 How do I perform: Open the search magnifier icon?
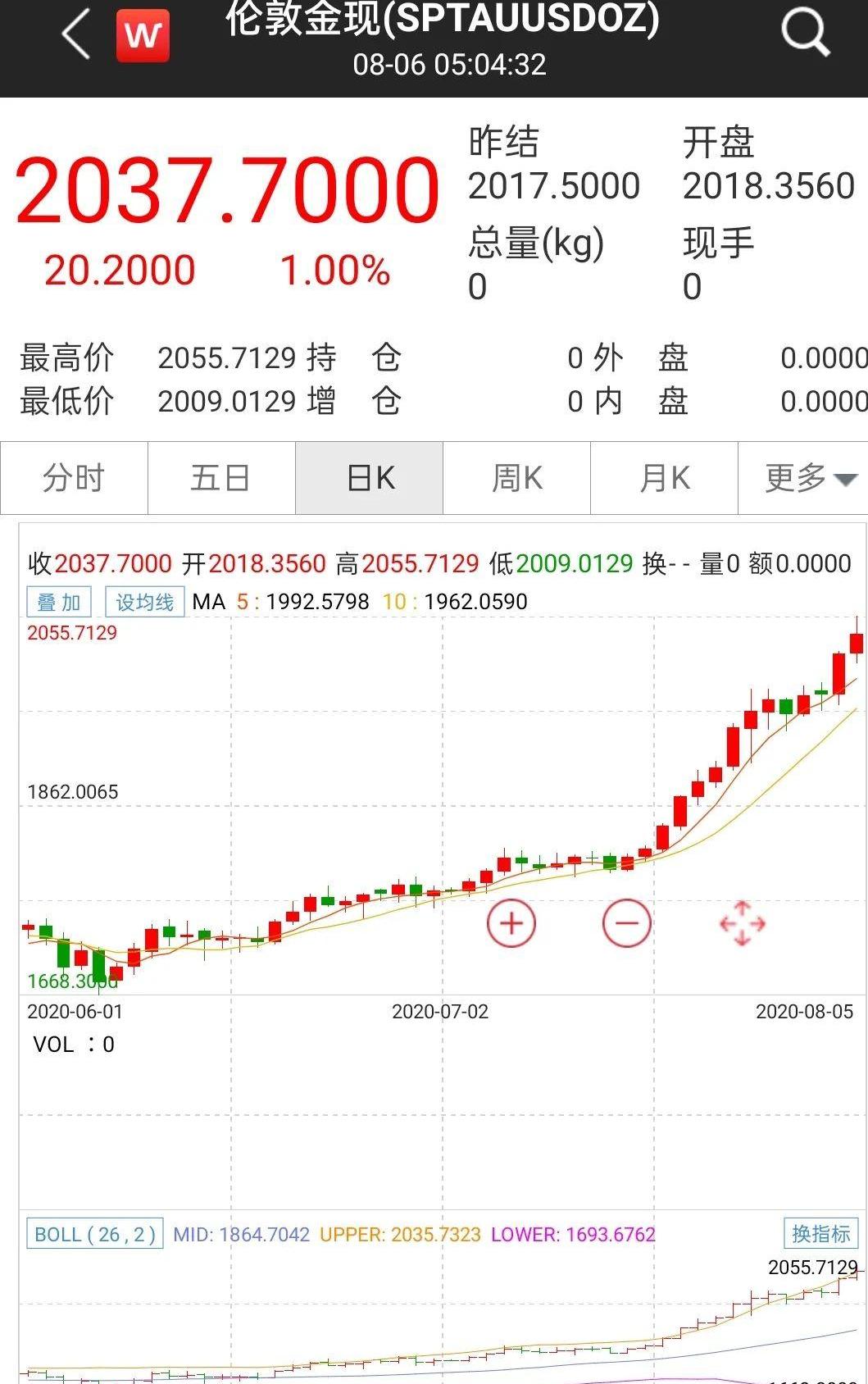(805, 33)
